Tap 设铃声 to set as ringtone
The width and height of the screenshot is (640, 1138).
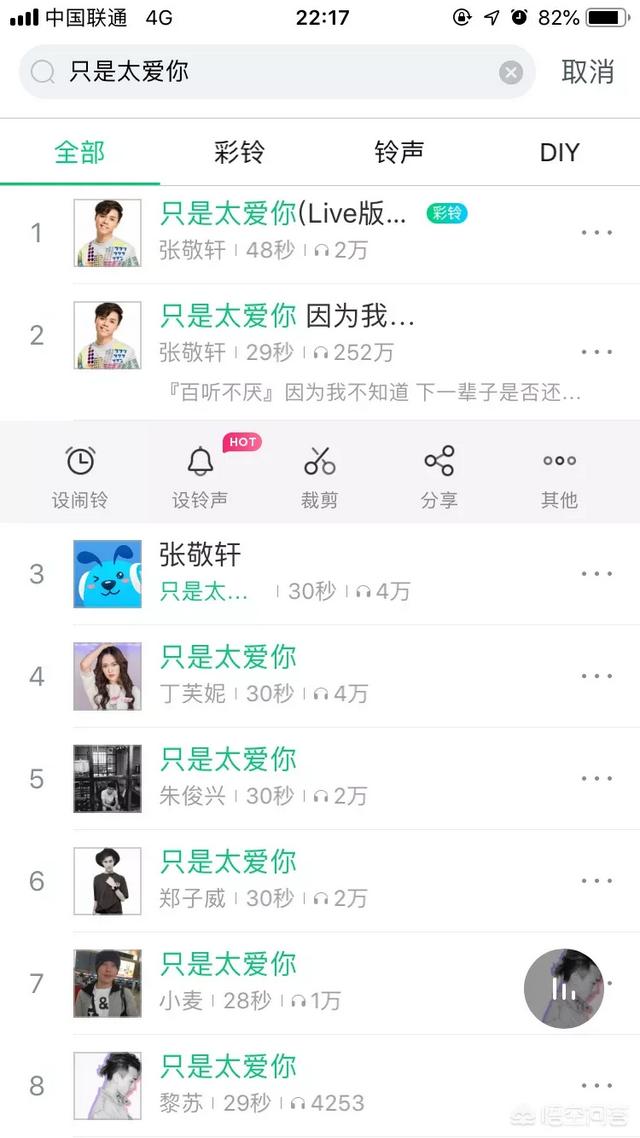pyautogui.click(x=200, y=475)
